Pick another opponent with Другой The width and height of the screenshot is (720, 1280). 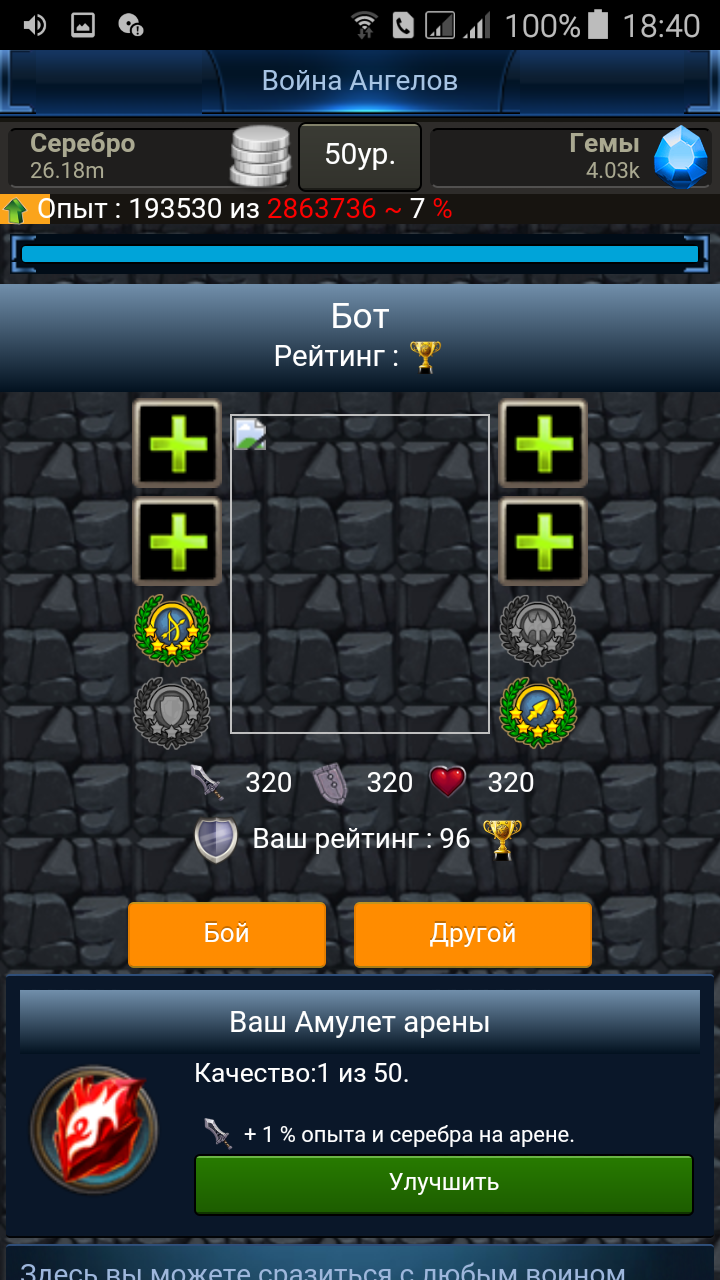(x=473, y=934)
